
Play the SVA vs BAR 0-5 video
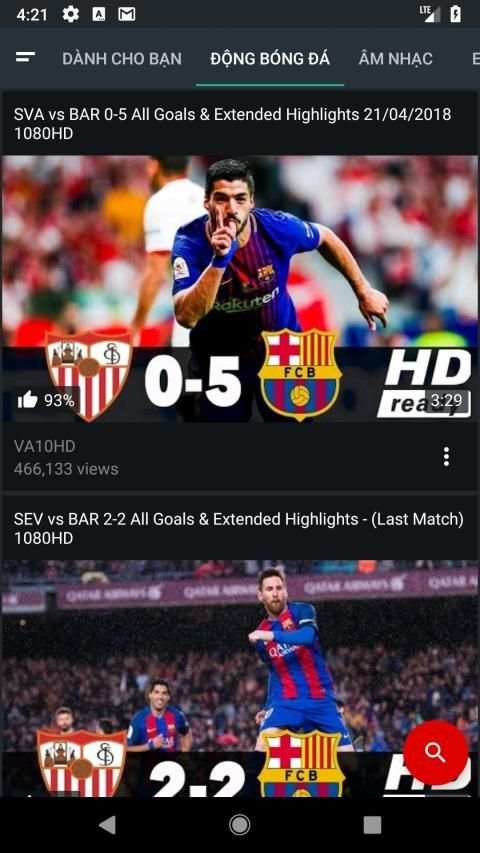[x=240, y=289]
